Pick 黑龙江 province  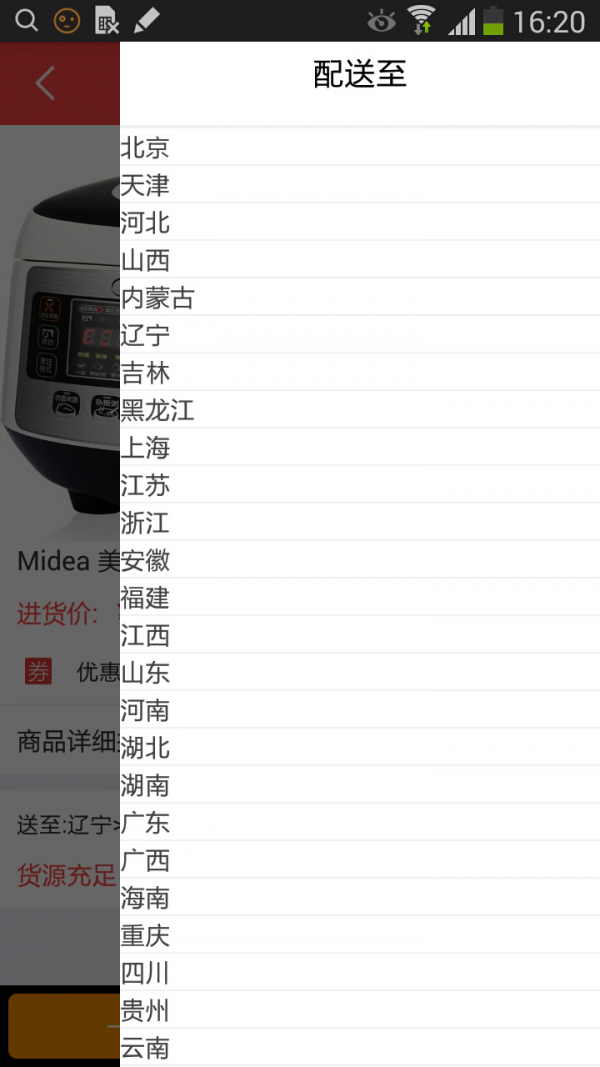360,410
